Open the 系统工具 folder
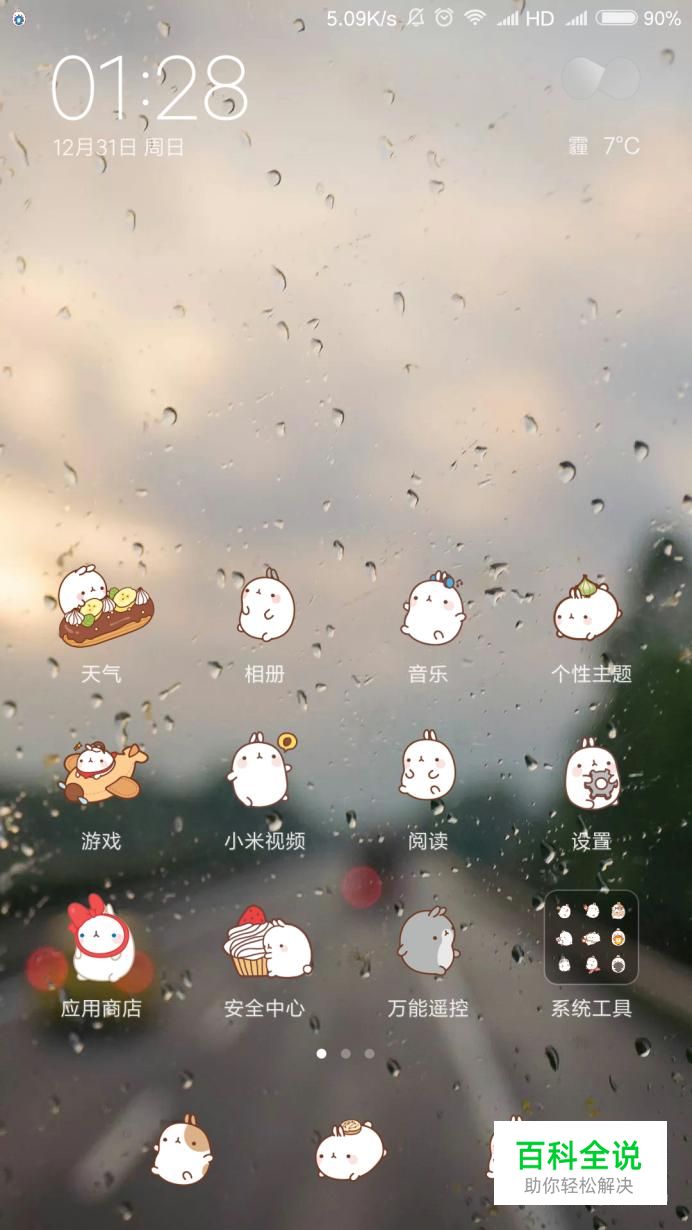The width and height of the screenshot is (692, 1230). (591, 938)
